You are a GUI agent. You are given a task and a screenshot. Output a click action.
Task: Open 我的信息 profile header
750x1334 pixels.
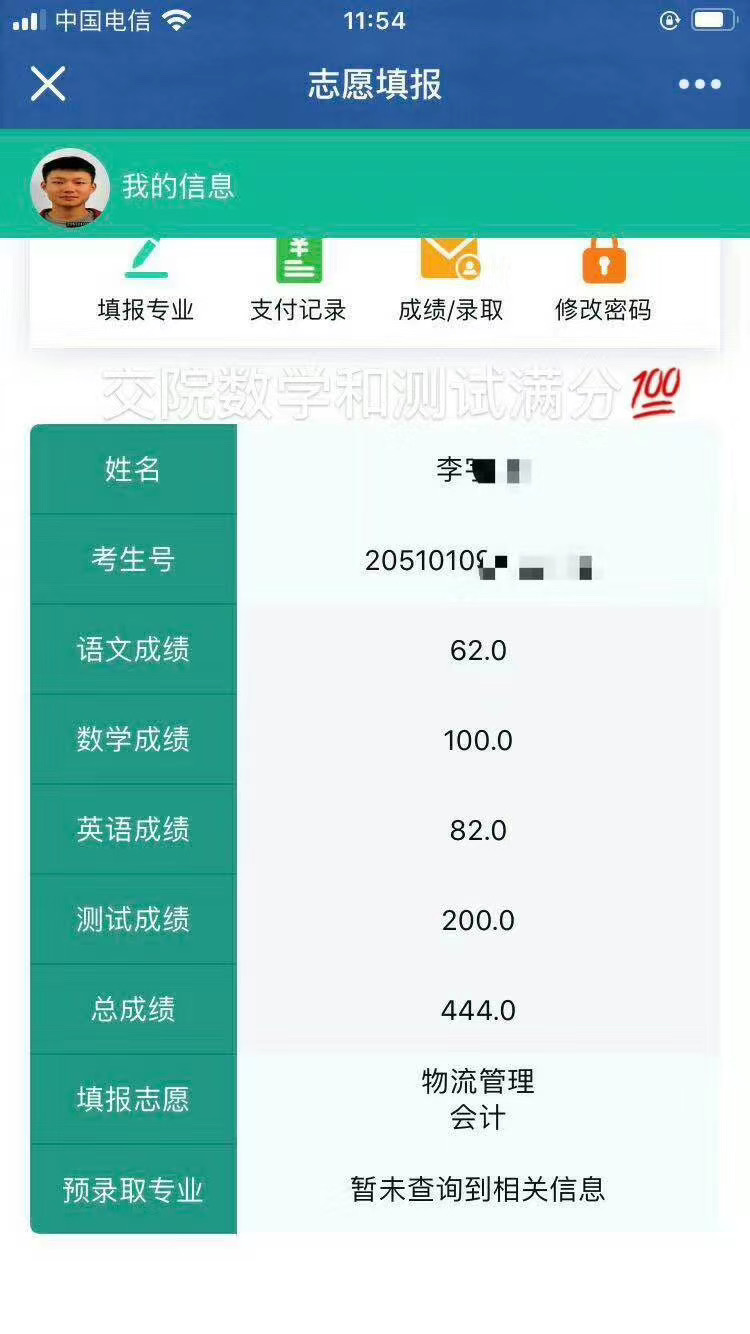[177, 186]
